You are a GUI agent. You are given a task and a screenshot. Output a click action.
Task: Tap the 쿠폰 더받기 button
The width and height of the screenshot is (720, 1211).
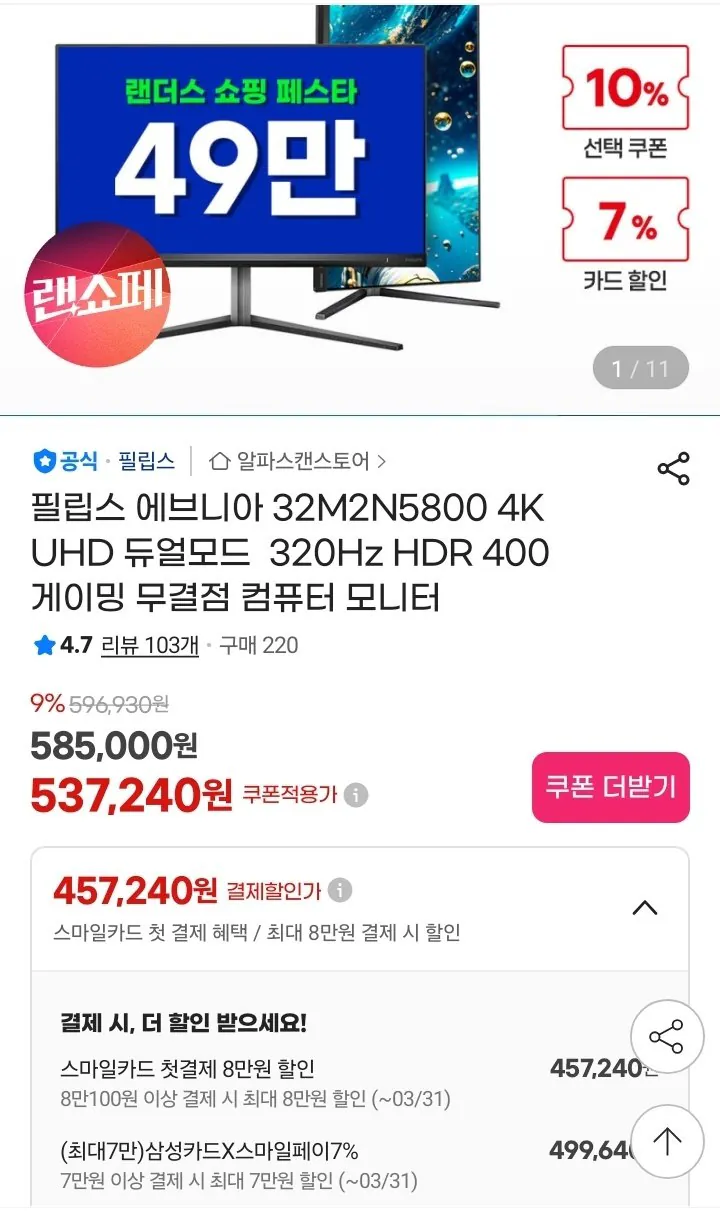point(610,787)
